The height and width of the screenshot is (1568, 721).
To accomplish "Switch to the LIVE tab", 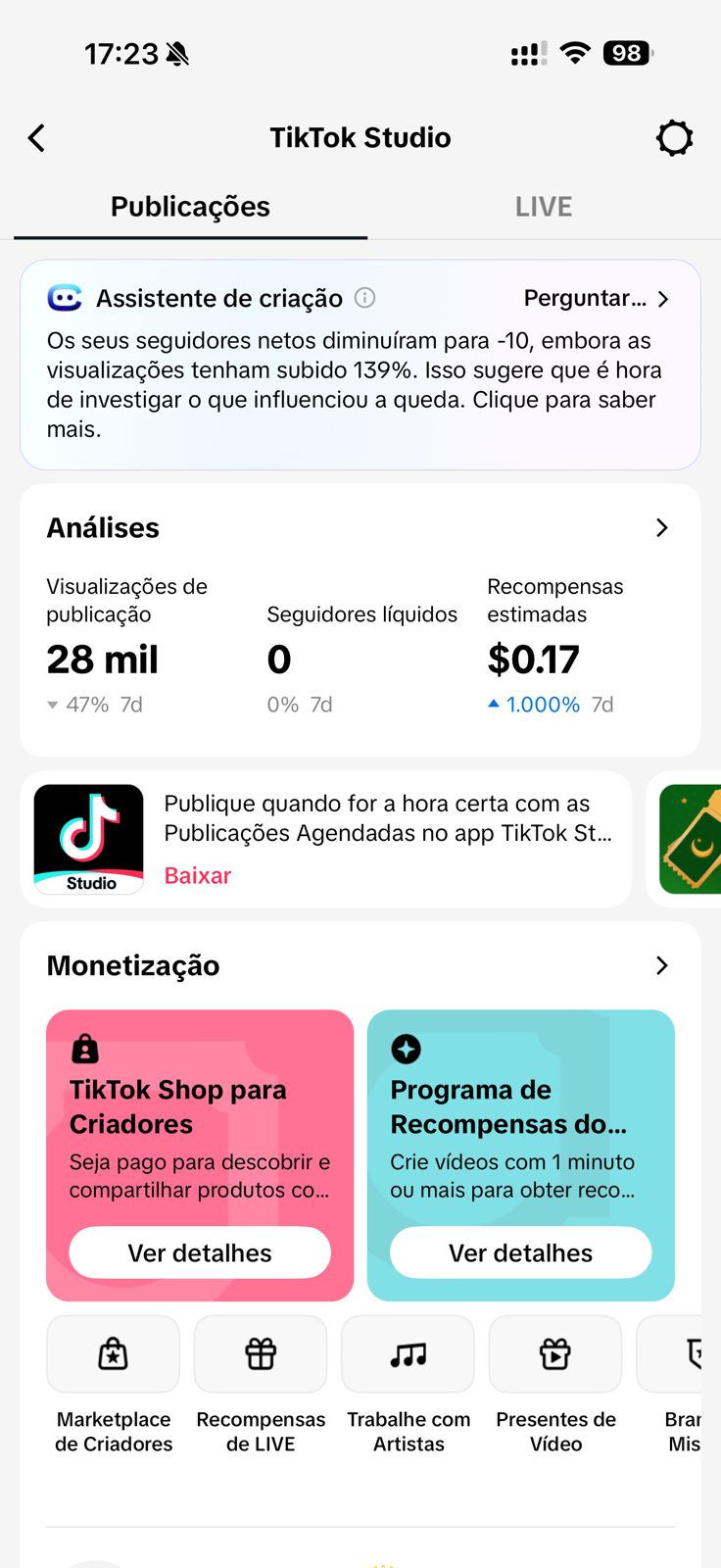I will point(544,207).
